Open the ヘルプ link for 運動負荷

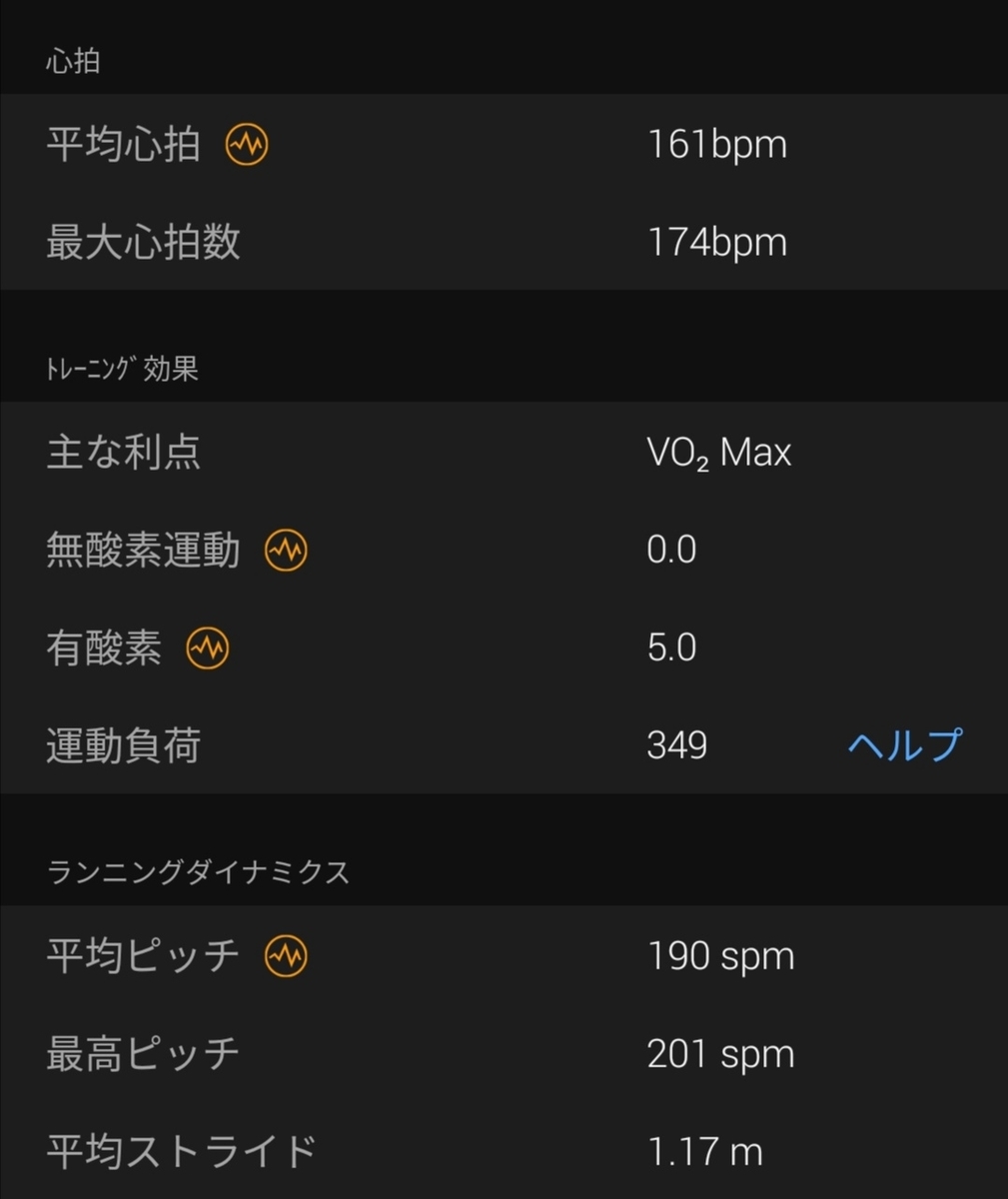pos(904,745)
